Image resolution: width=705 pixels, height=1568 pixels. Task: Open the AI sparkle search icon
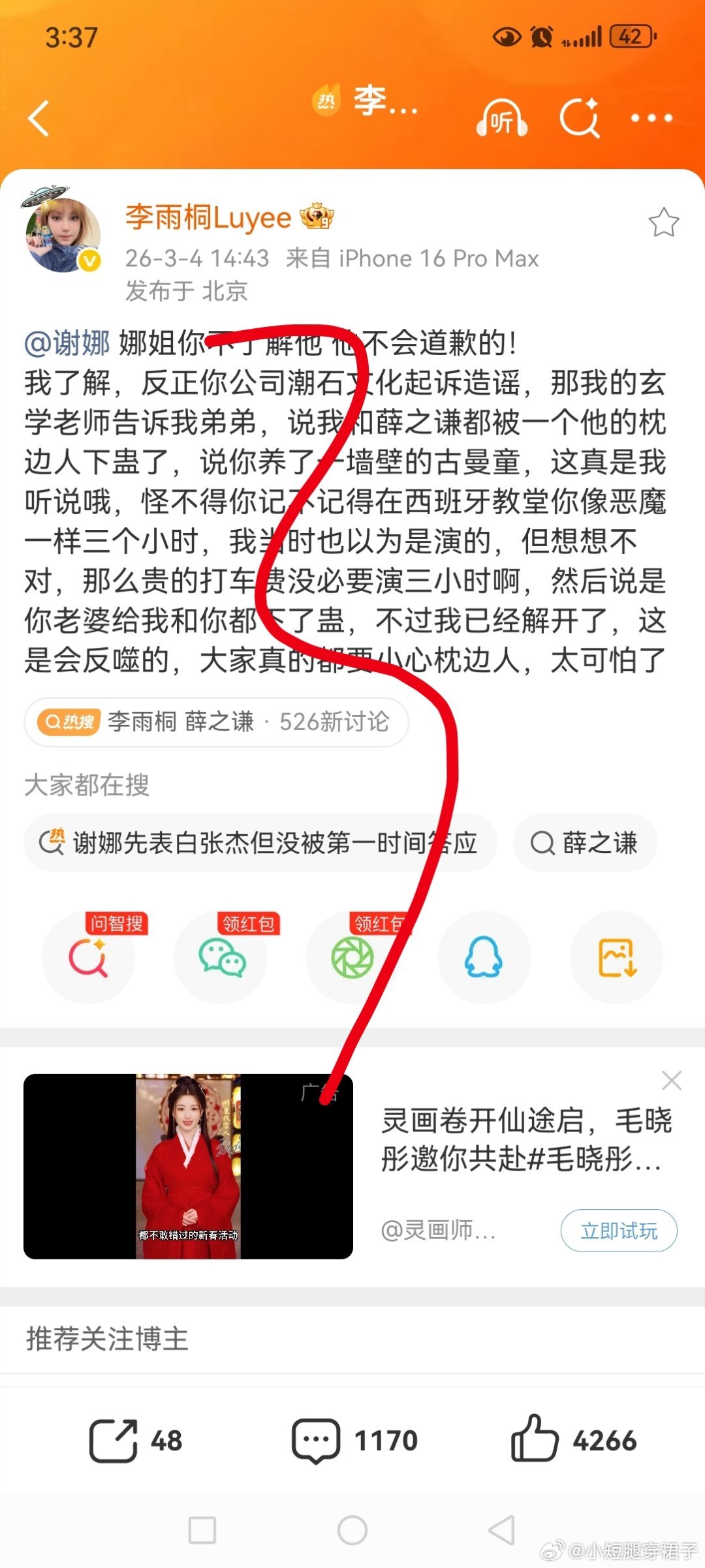coord(581,117)
